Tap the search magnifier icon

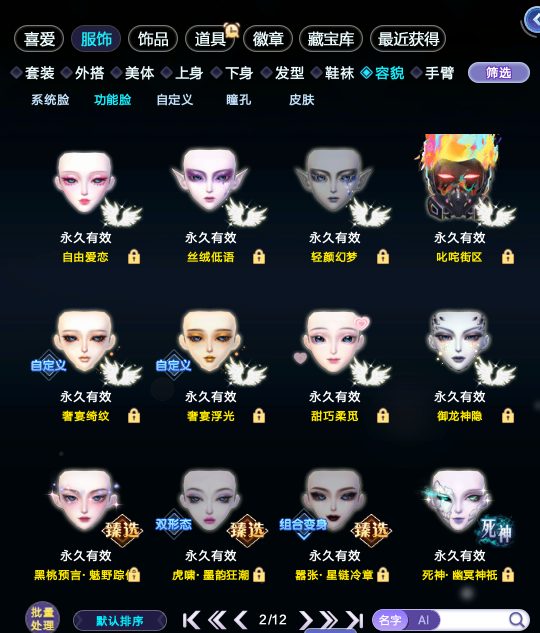click(x=516, y=619)
